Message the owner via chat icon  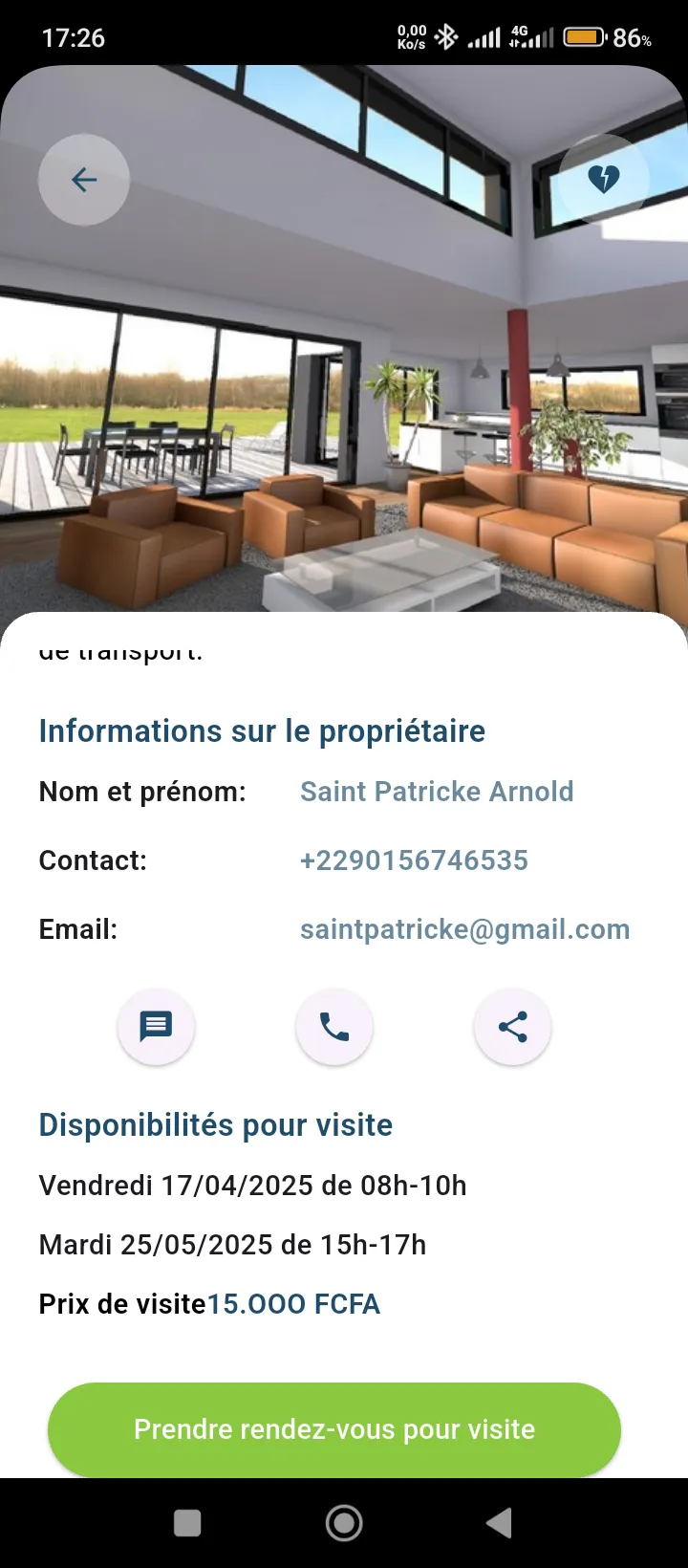click(156, 1027)
